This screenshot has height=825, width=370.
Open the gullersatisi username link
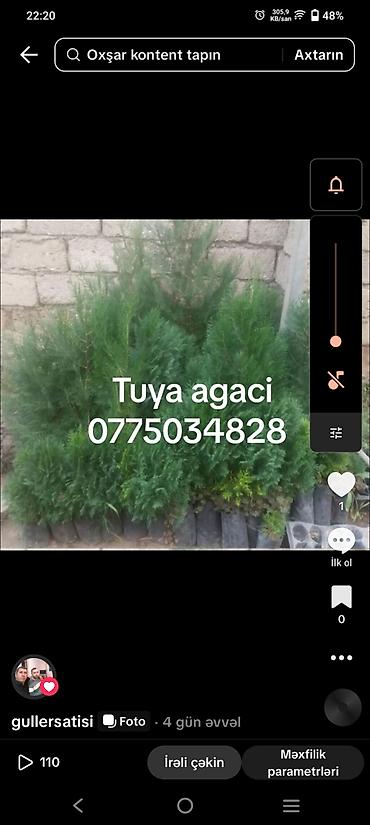(52, 721)
